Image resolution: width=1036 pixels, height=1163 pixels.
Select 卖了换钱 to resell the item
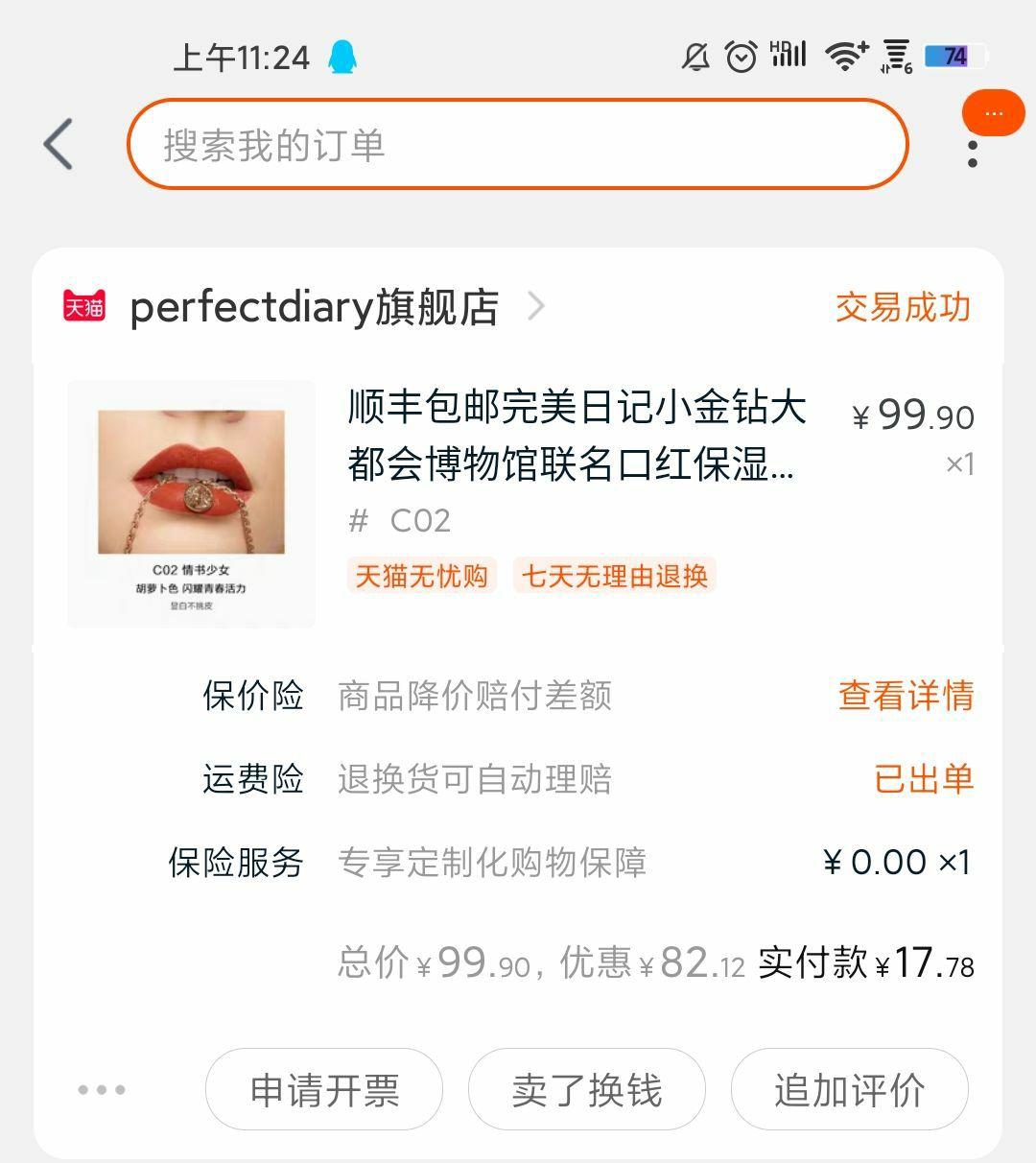[x=586, y=1090]
